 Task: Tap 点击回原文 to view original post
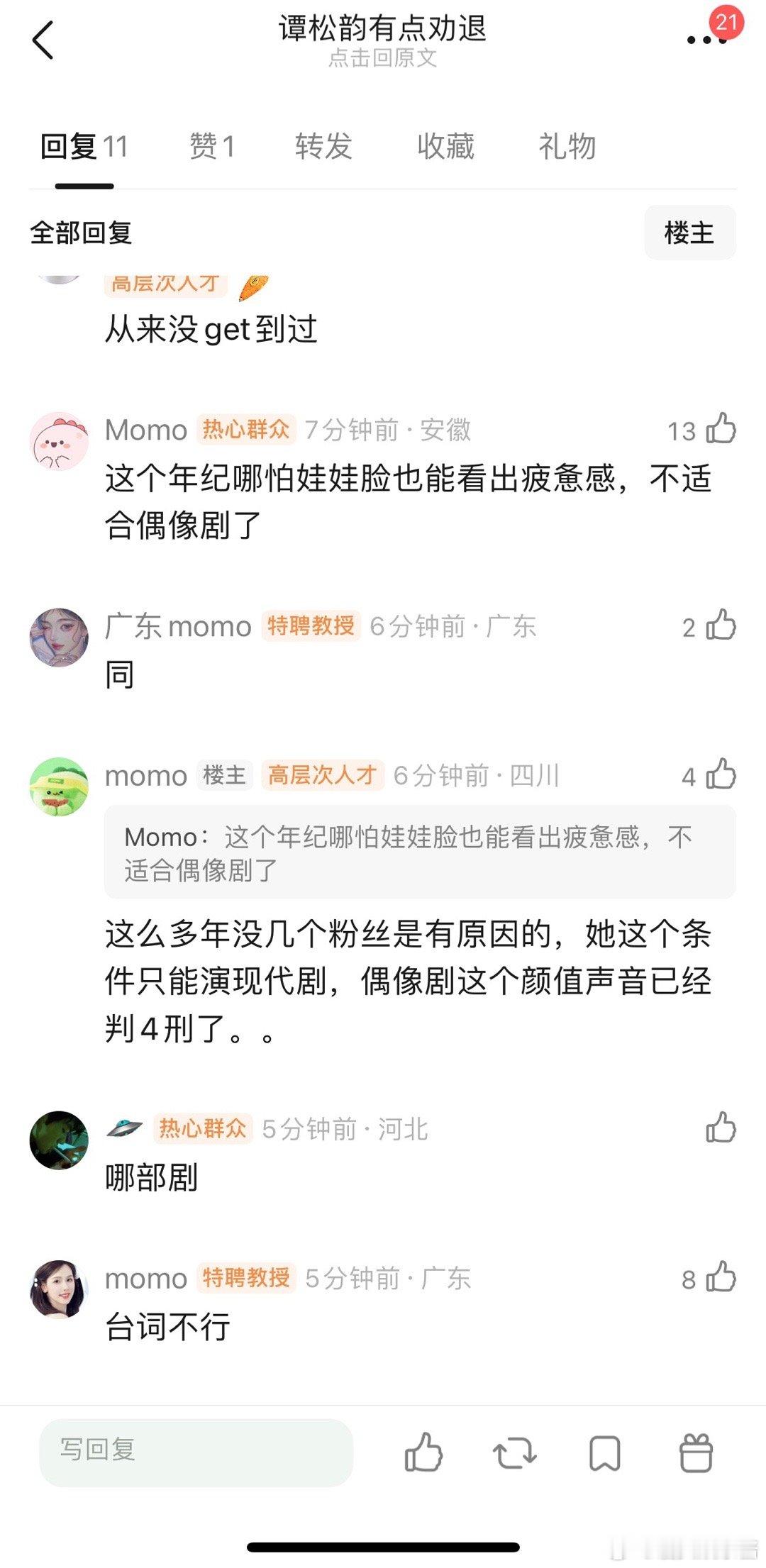point(383,61)
